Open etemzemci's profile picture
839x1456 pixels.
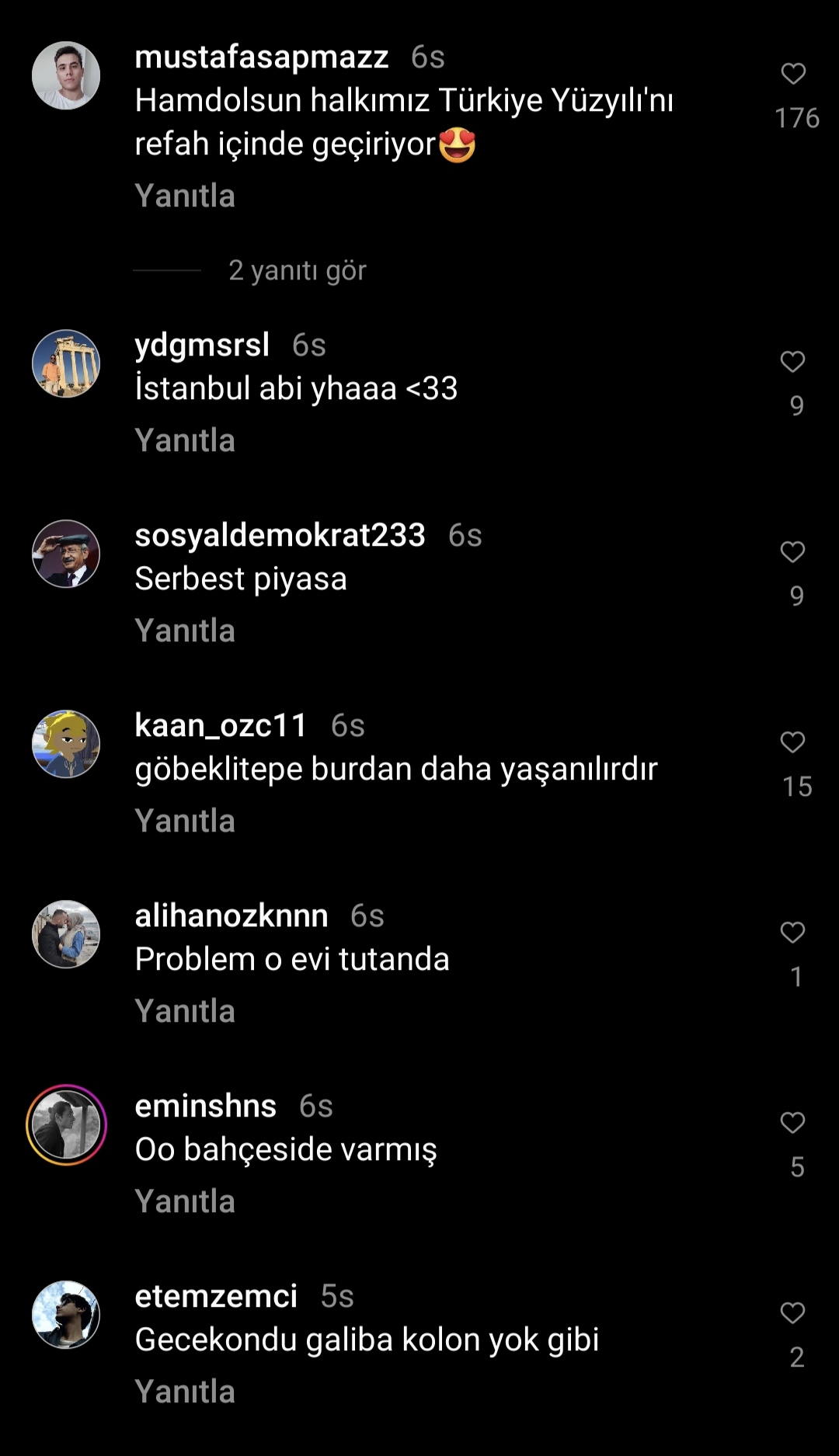(66, 1315)
